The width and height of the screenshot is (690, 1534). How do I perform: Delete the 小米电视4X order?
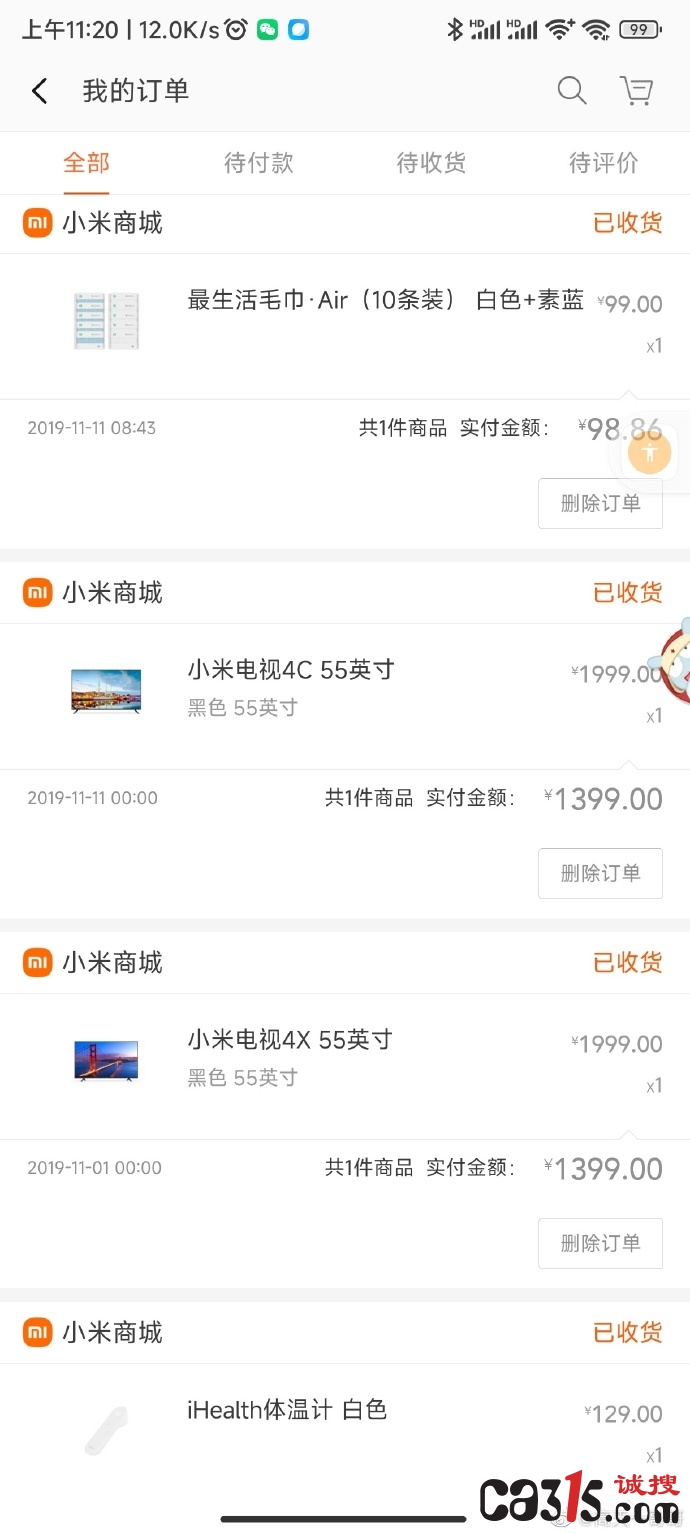coord(600,1243)
